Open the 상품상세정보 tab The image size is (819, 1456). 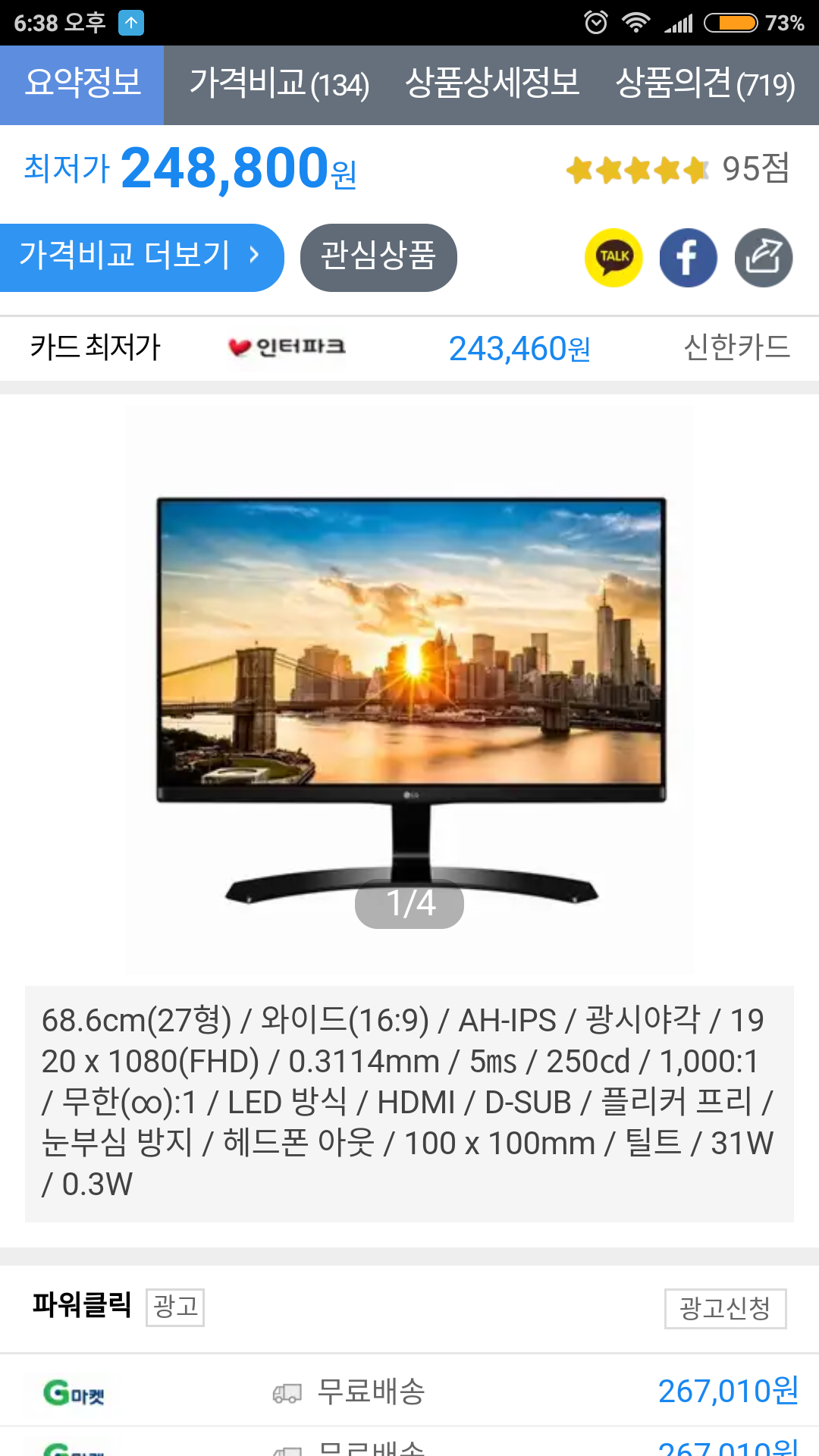[x=492, y=83]
